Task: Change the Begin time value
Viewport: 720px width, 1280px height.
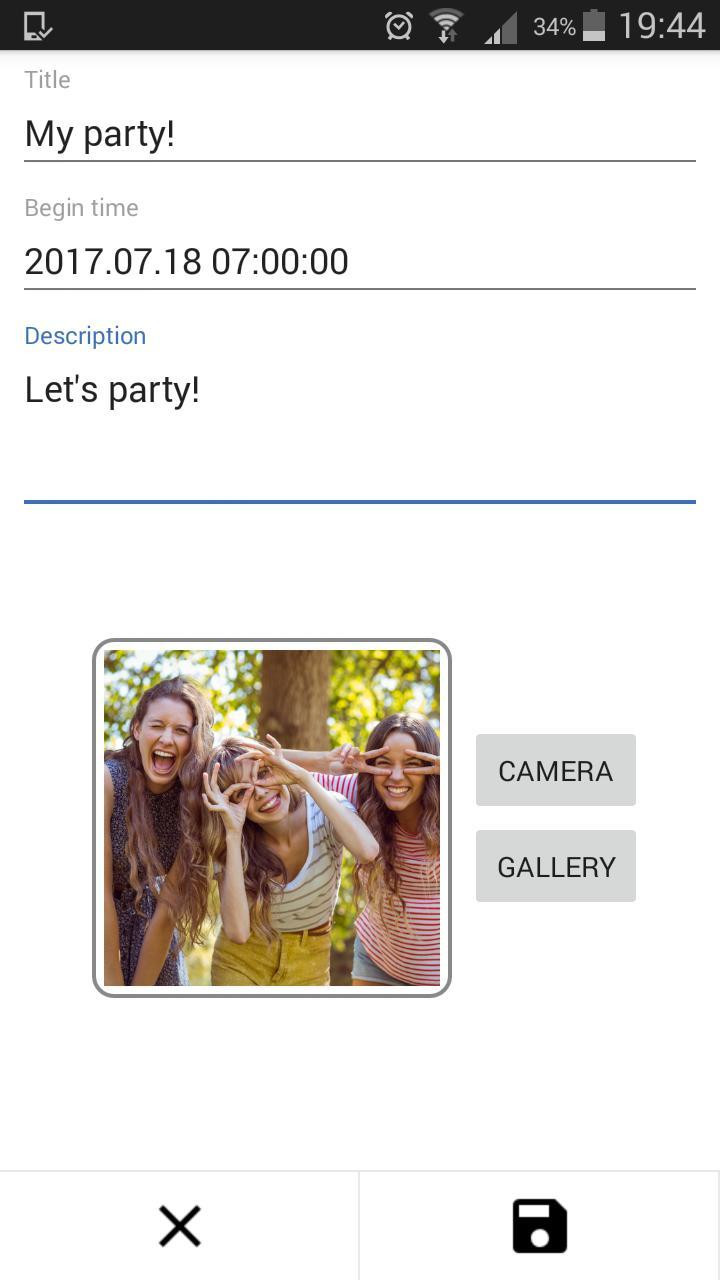Action: pyautogui.click(x=360, y=262)
